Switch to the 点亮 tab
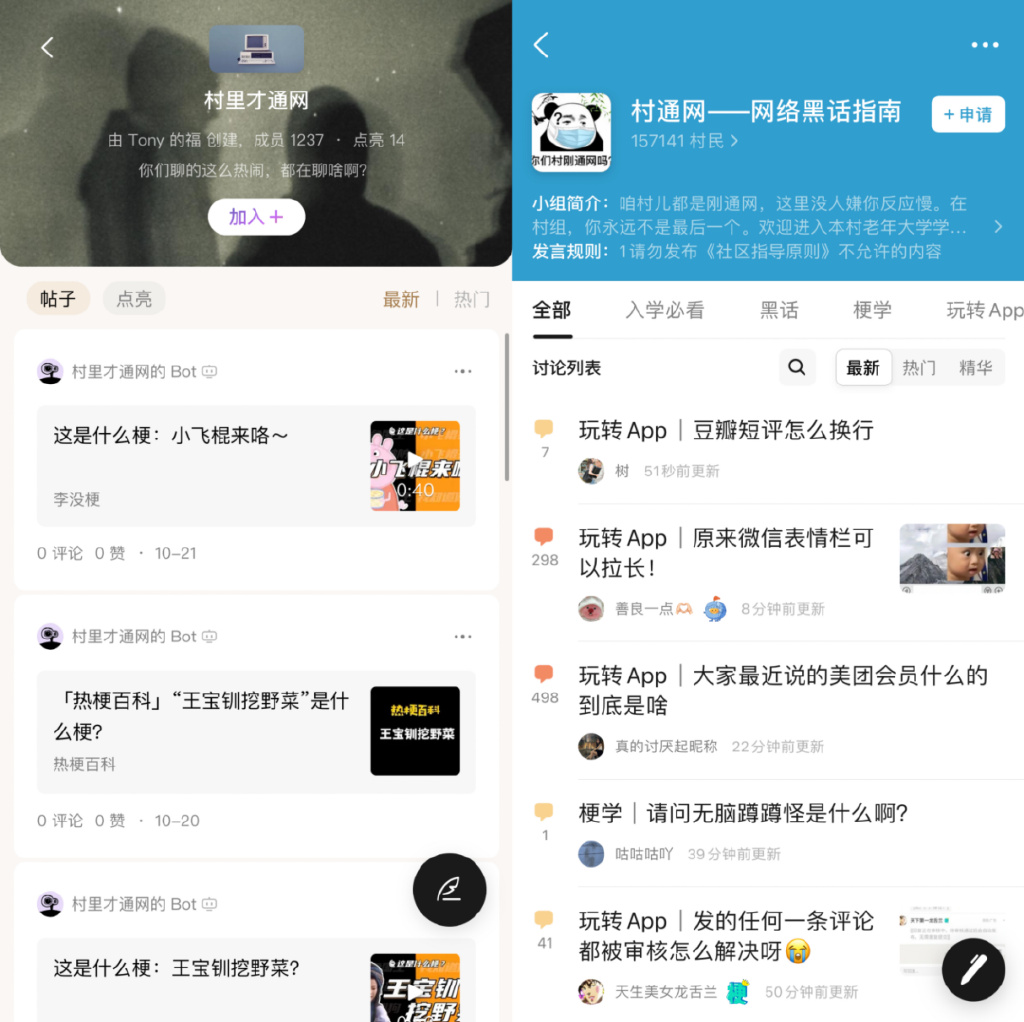 pos(134,299)
